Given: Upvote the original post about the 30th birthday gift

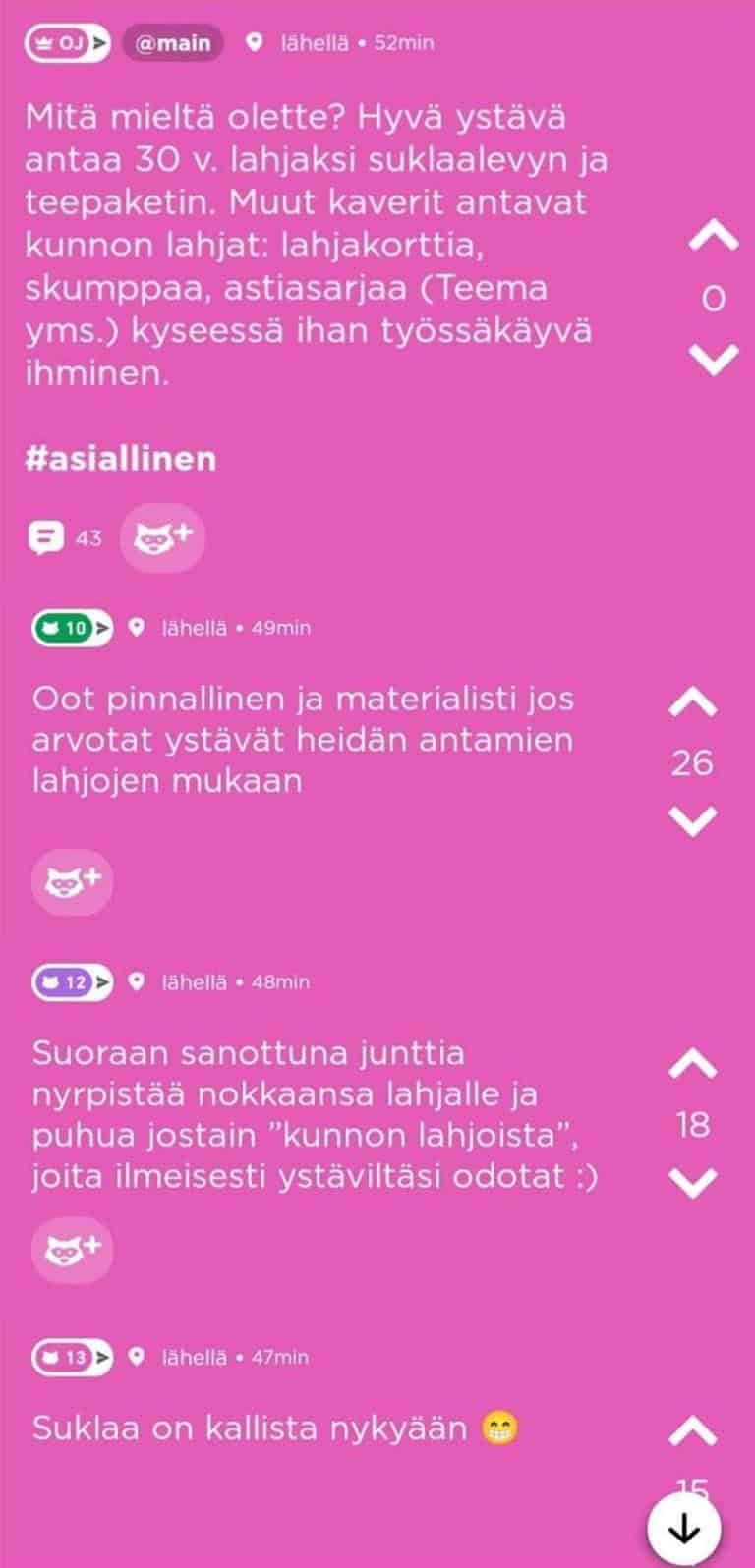Looking at the screenshot, I should [713, 237].
